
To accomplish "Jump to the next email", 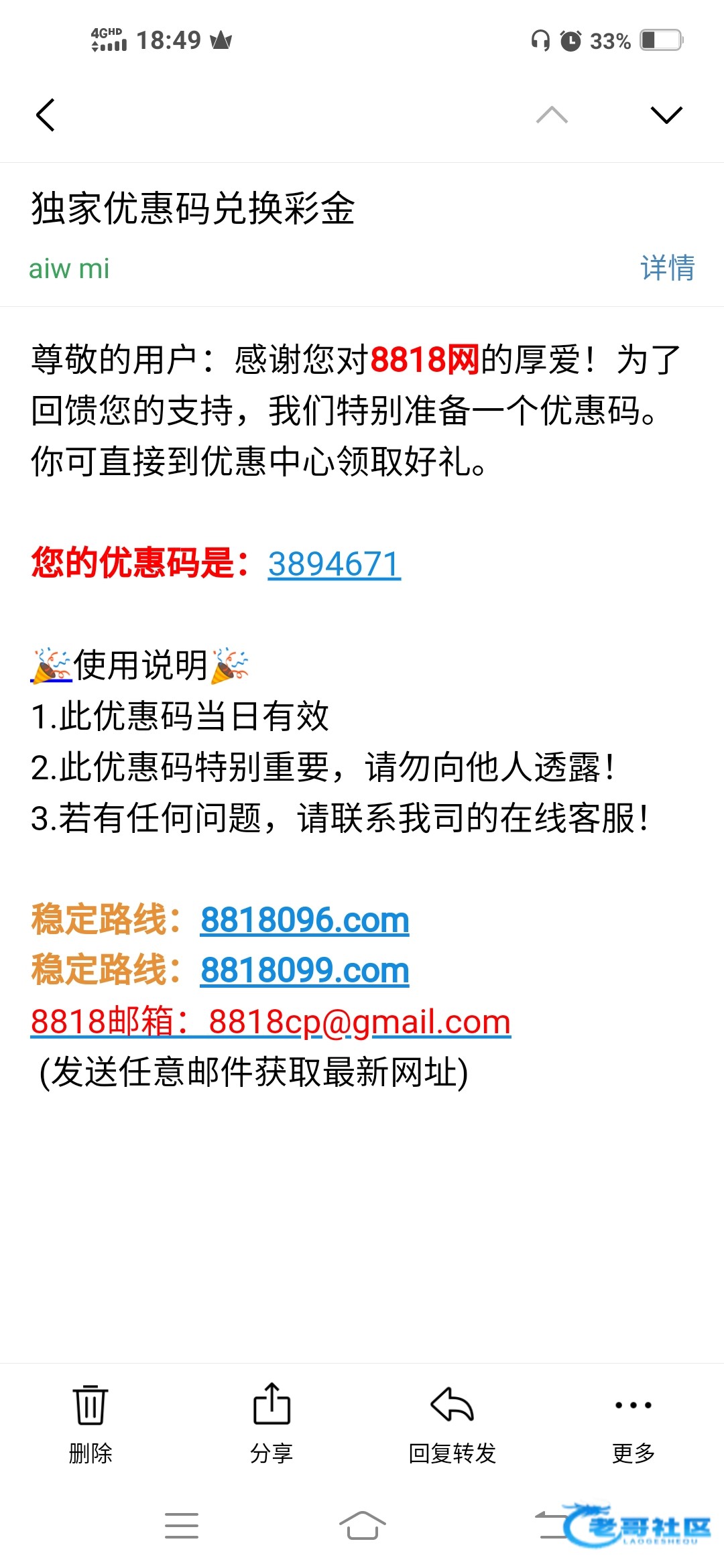I will coord(666,115).
